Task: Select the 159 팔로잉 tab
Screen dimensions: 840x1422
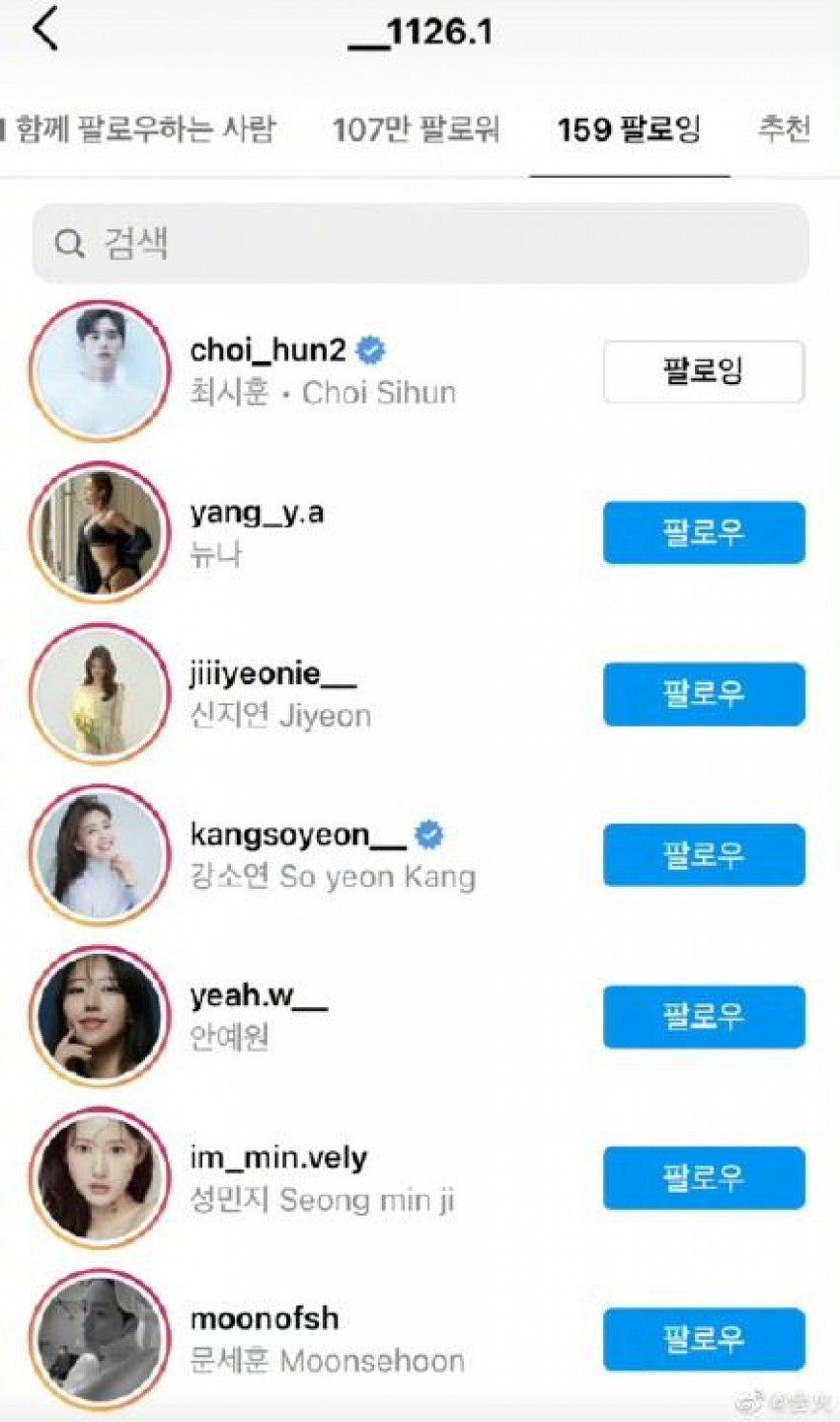Action: pyautogui.click(x=629, y=129)
